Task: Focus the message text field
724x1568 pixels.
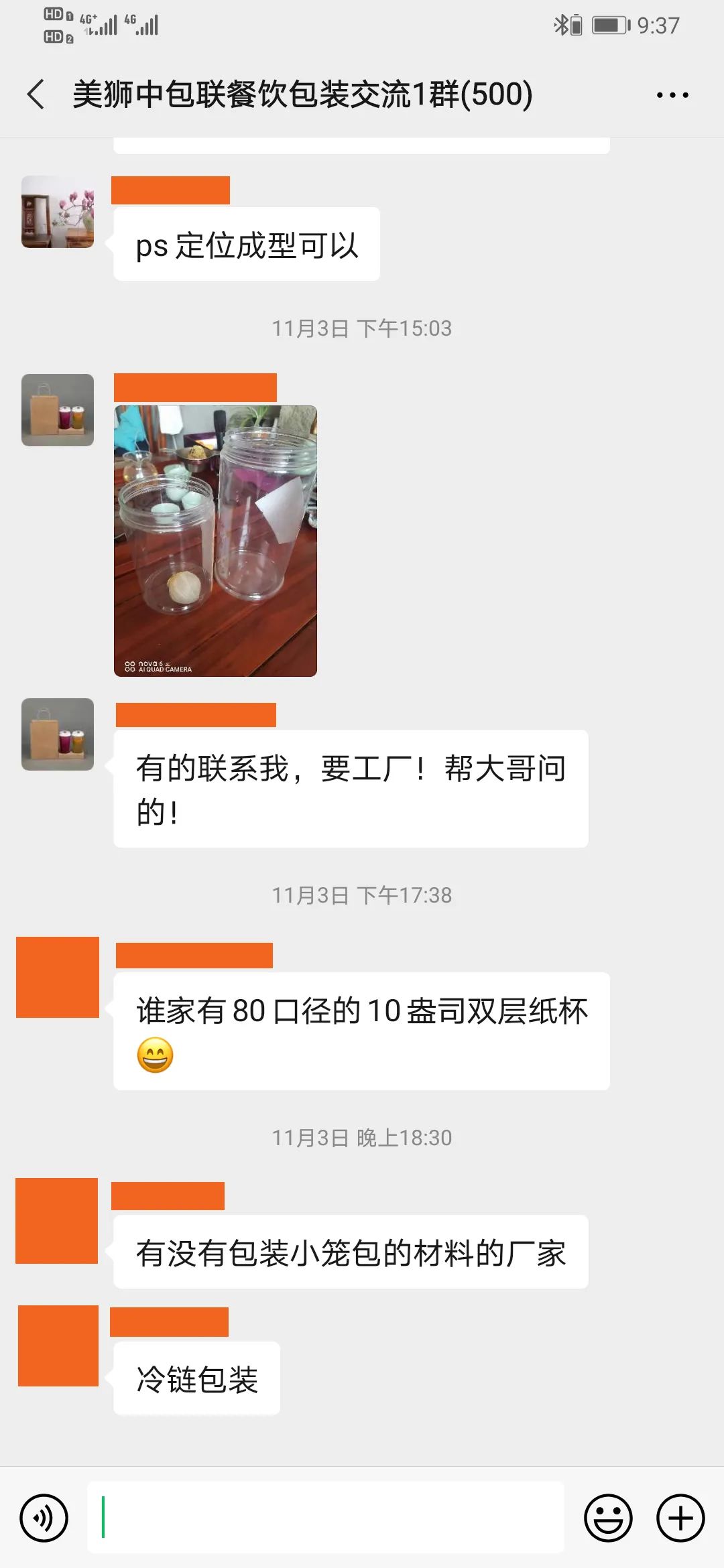Action: pos(326,1518)
